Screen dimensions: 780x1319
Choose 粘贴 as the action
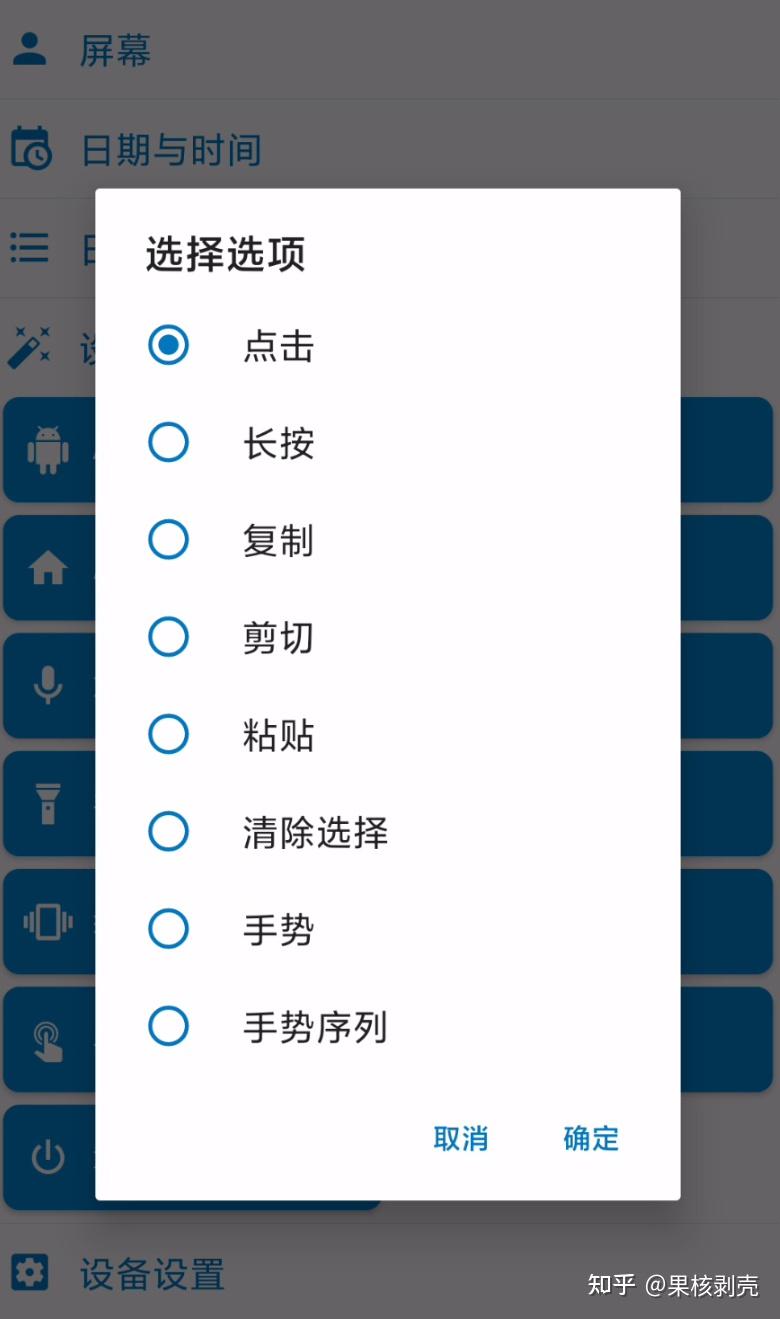click(x=168, y=734)
